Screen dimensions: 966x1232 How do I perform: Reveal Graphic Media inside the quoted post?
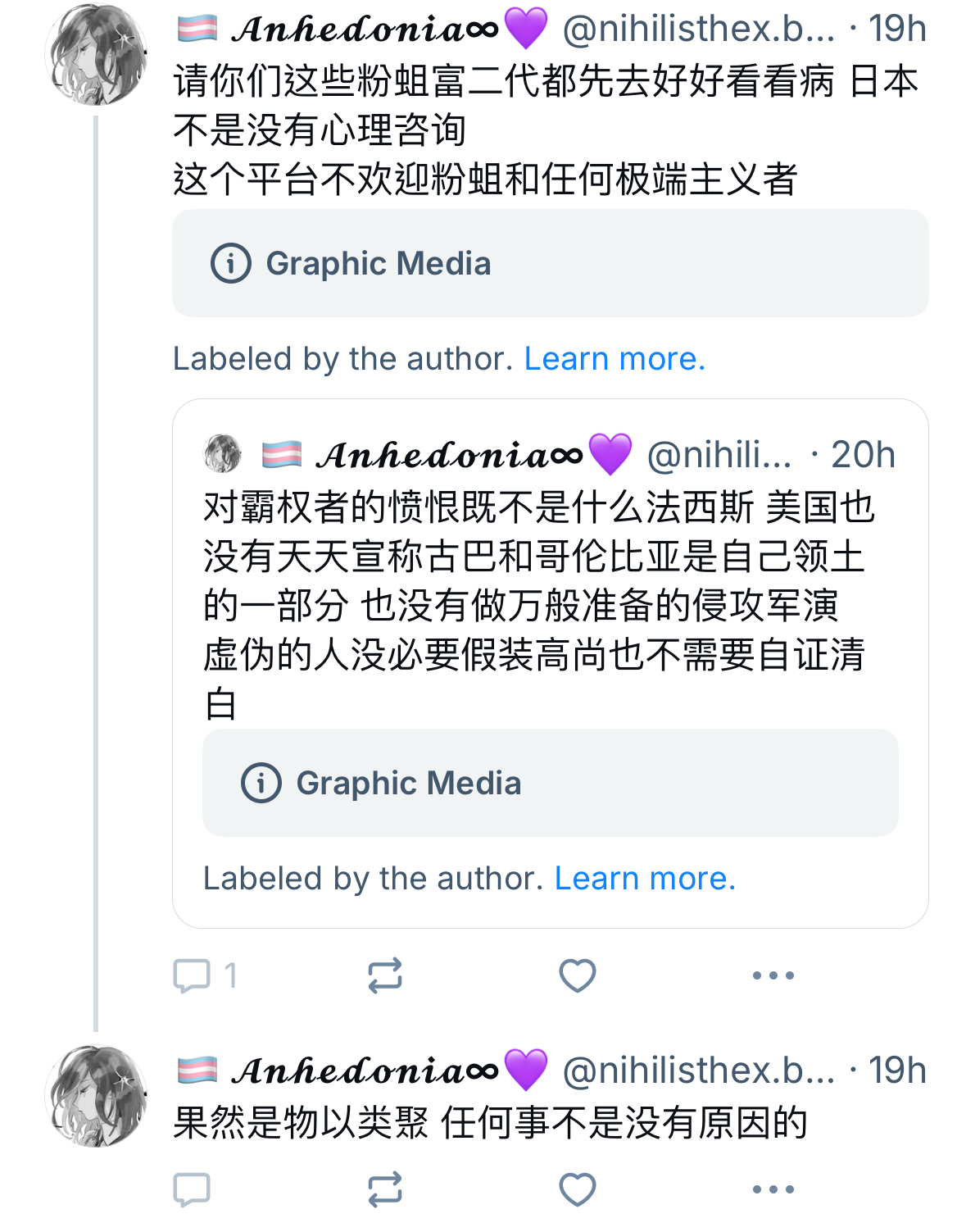pyautogui.click(x=549, y=783)
